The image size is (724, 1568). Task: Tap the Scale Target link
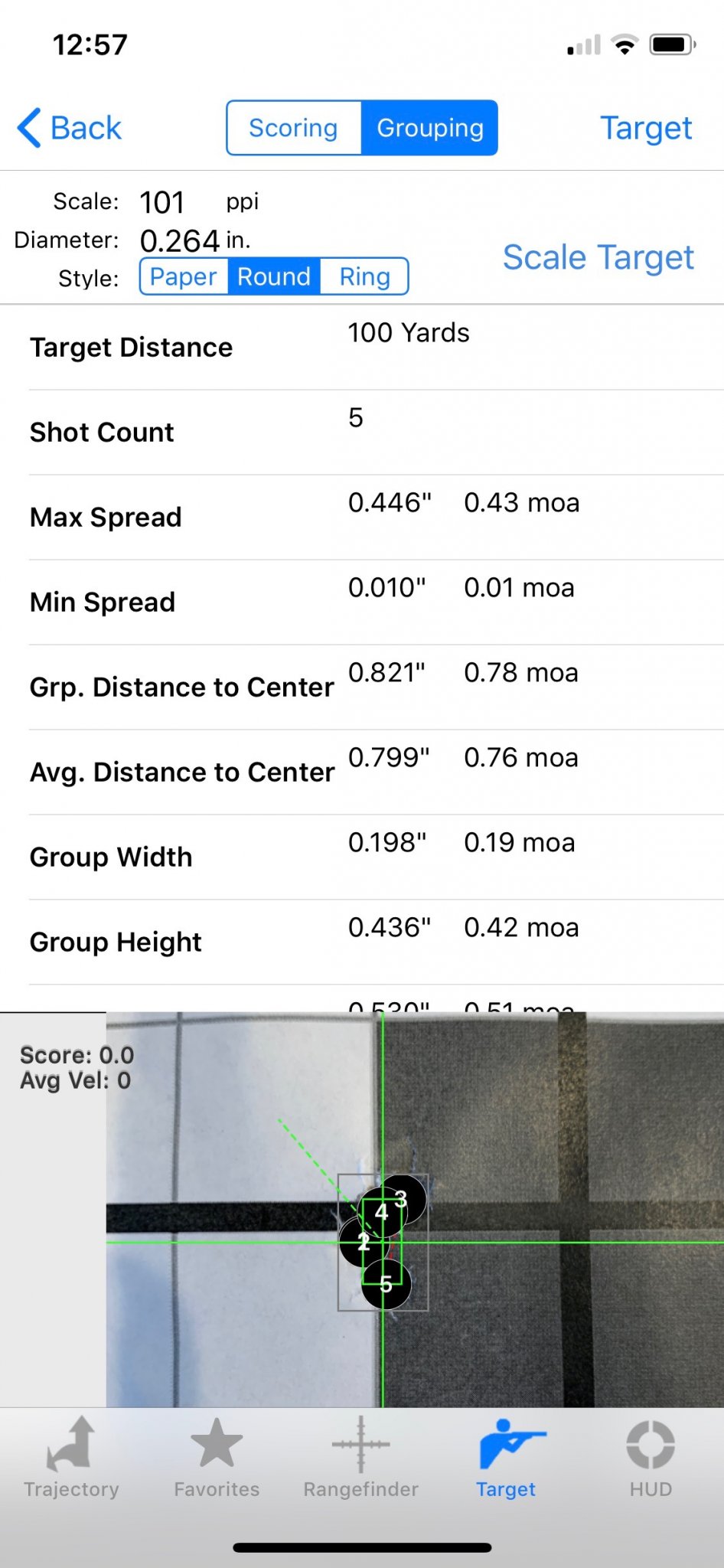(598, 257)
